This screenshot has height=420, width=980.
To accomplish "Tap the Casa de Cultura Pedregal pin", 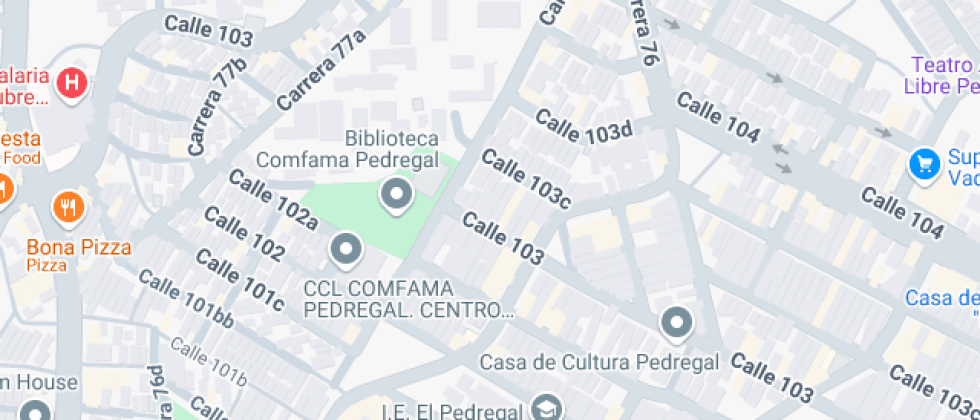I will (x=677, y=323).
